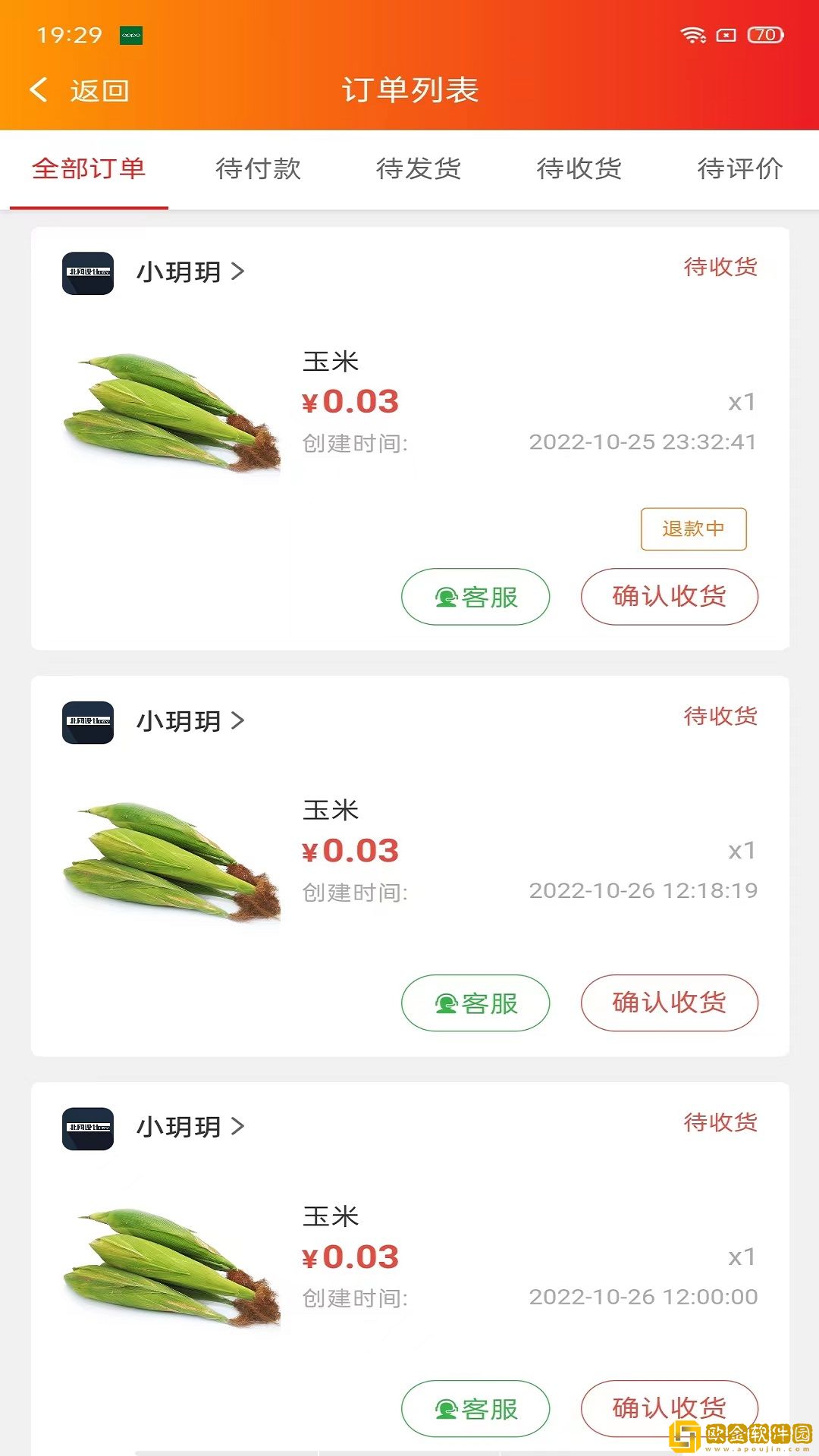Viewport: 819px width, 1456px height.
Task: Tap 确认收货 on the first order
Action: (669, 598)
